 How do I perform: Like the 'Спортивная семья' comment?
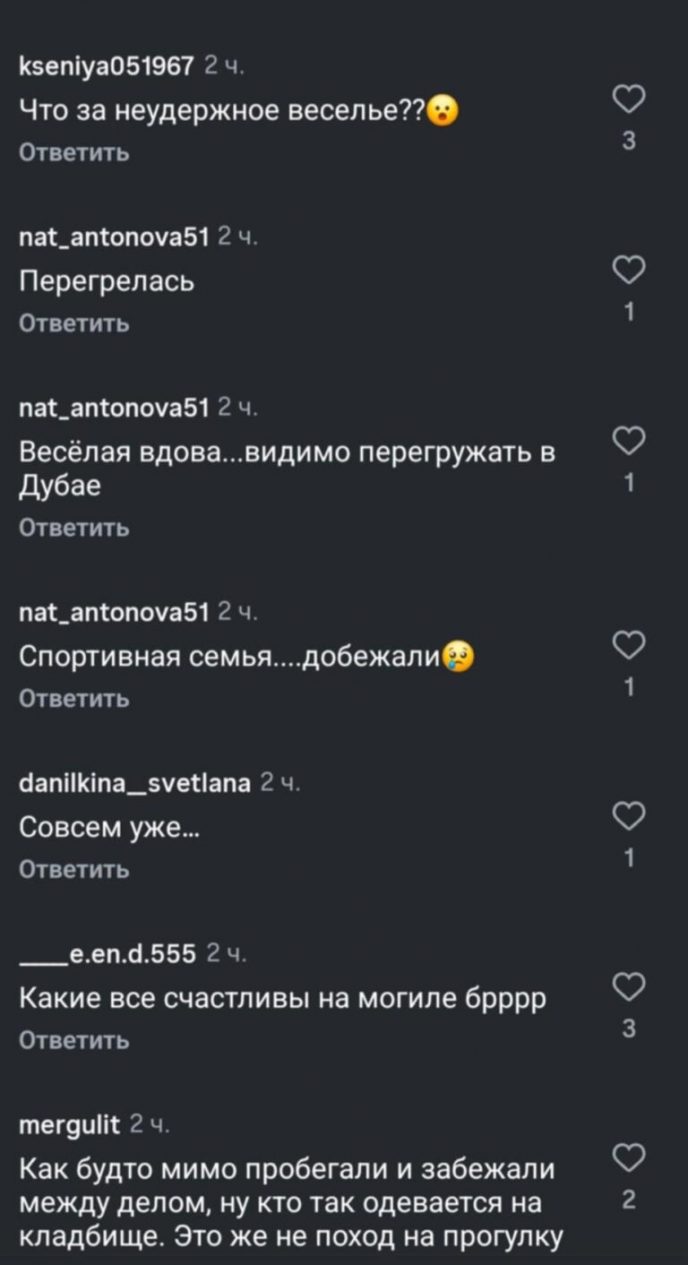[x=628, y=647]
